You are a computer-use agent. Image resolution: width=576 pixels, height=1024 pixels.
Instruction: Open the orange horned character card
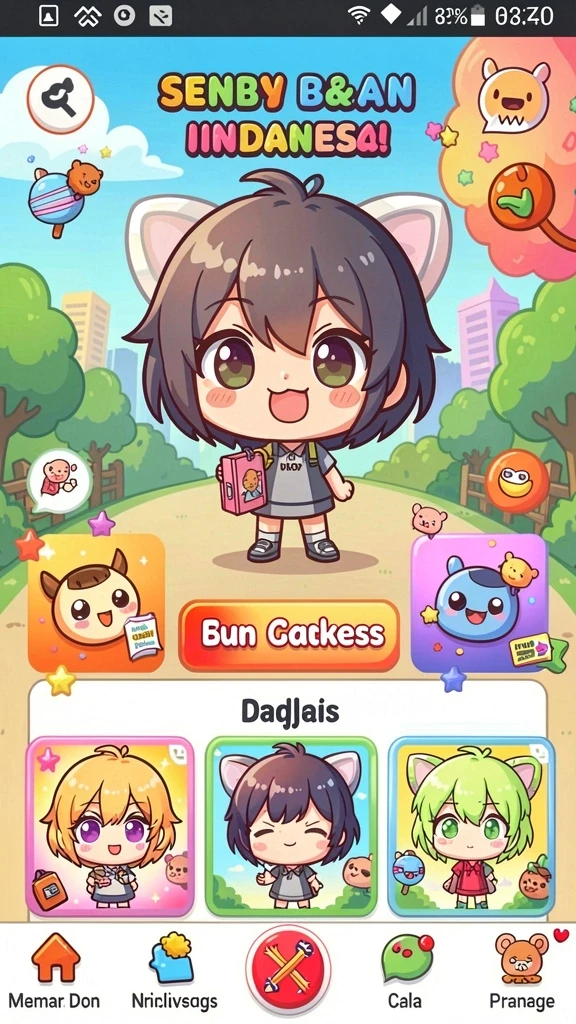[x=96, y=603]
